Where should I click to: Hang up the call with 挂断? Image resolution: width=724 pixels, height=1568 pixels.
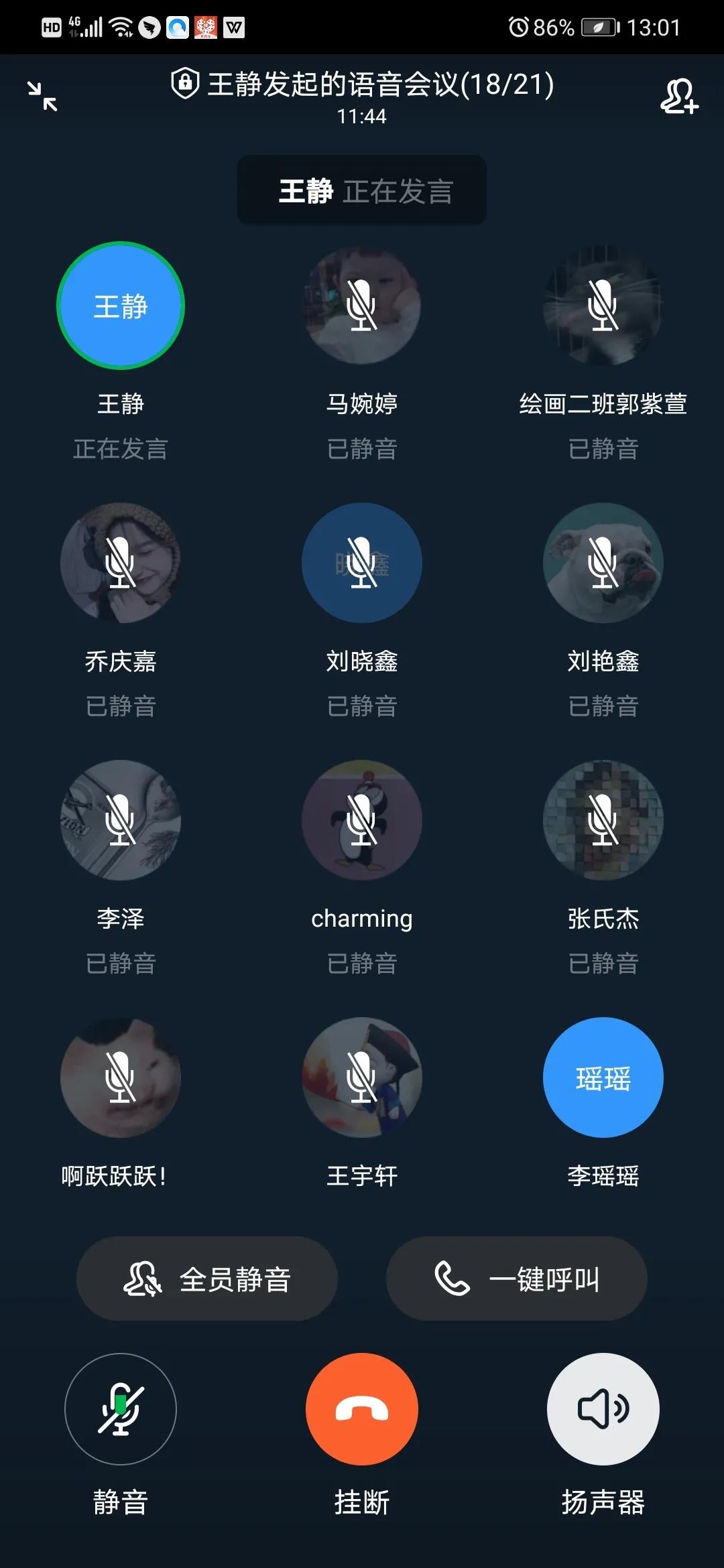coord(362,1409)
